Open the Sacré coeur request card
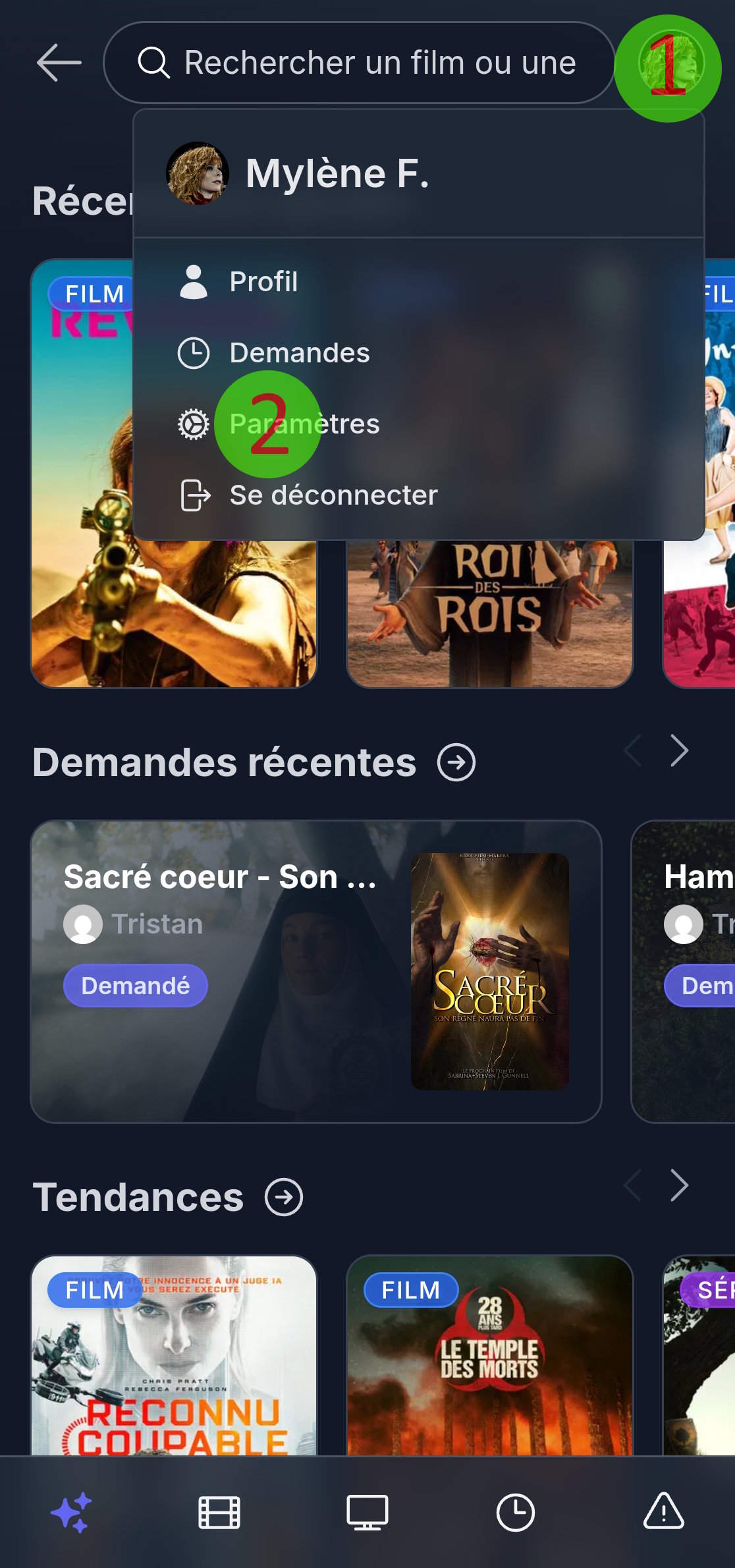The height and width of the screenshot is (1568, 735). coord(315,971)
